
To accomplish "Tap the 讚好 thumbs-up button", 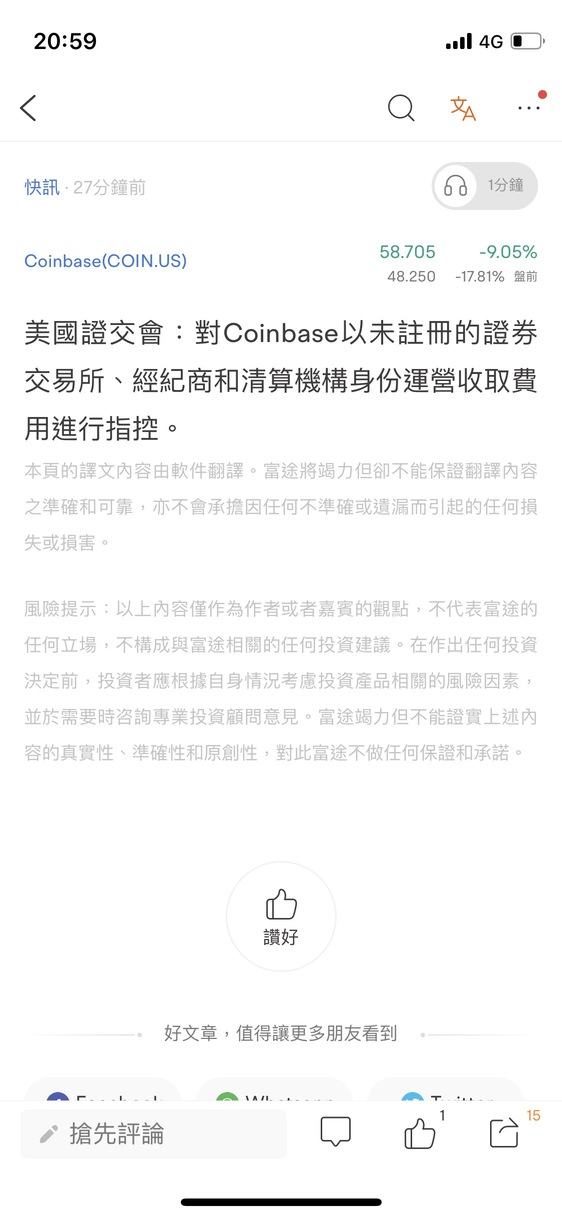I will click(281, 917).
